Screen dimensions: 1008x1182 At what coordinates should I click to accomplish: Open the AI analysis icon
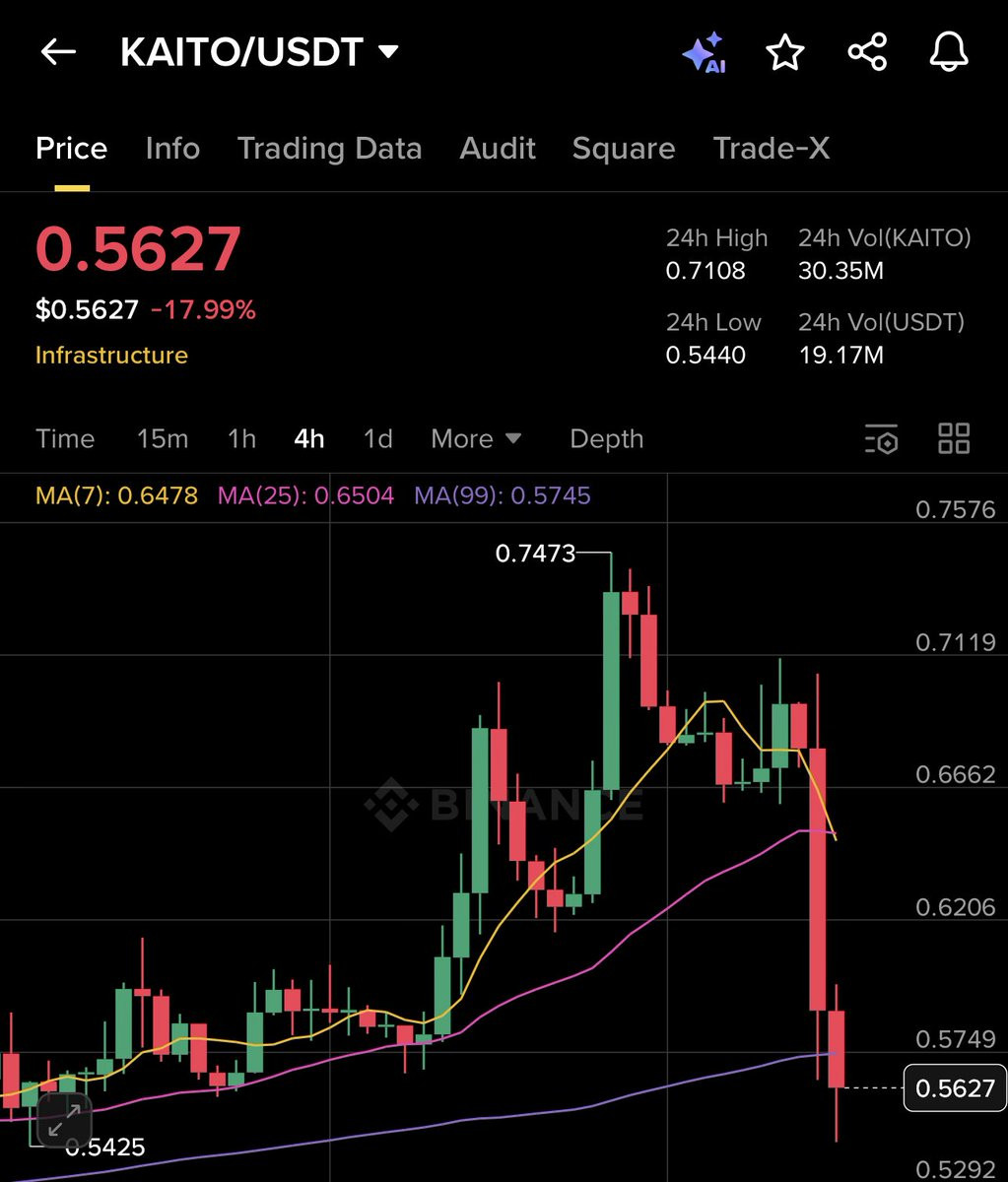(x=705, y=52)
